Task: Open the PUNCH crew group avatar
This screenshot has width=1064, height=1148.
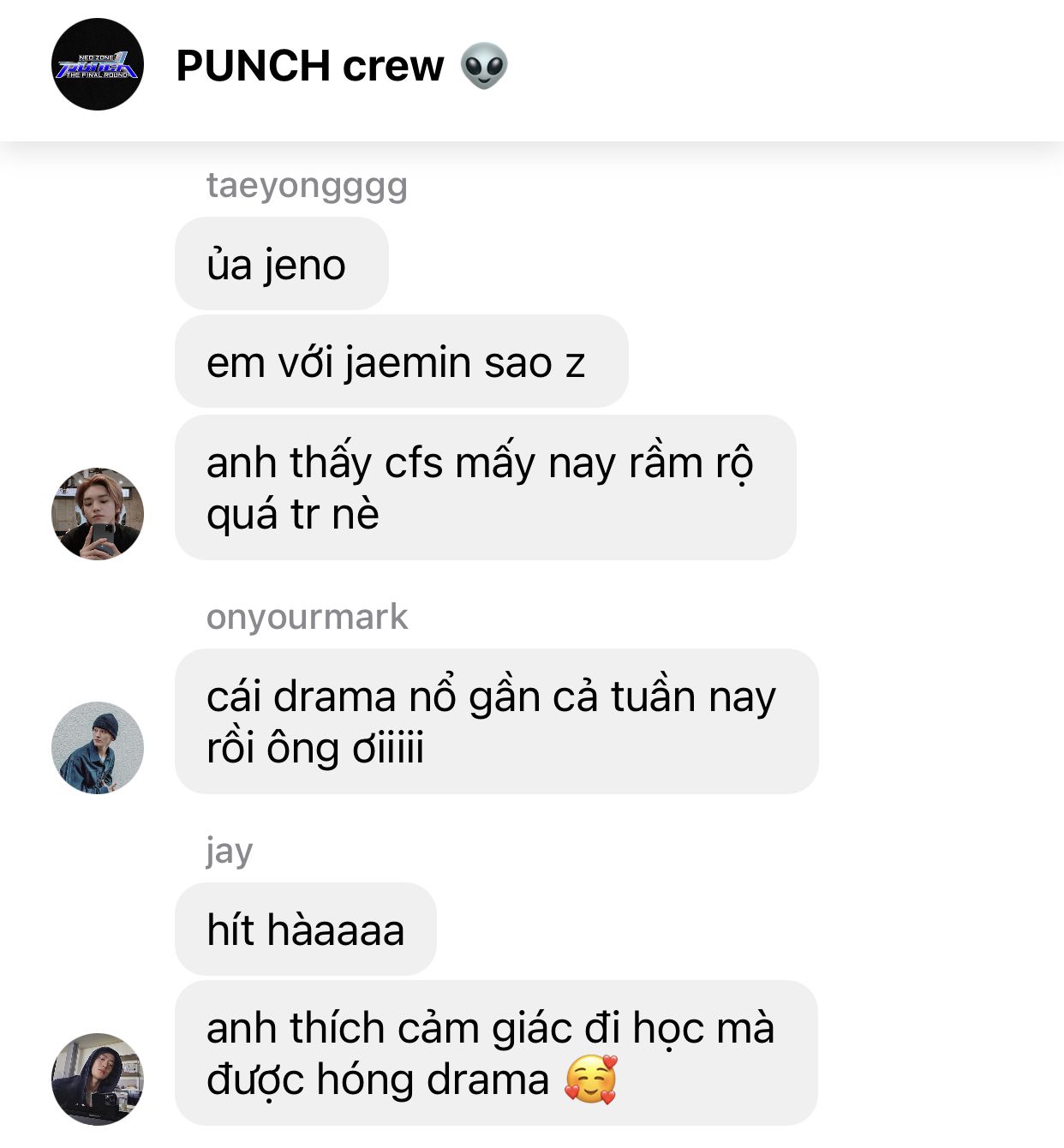Action: [97, 64]
